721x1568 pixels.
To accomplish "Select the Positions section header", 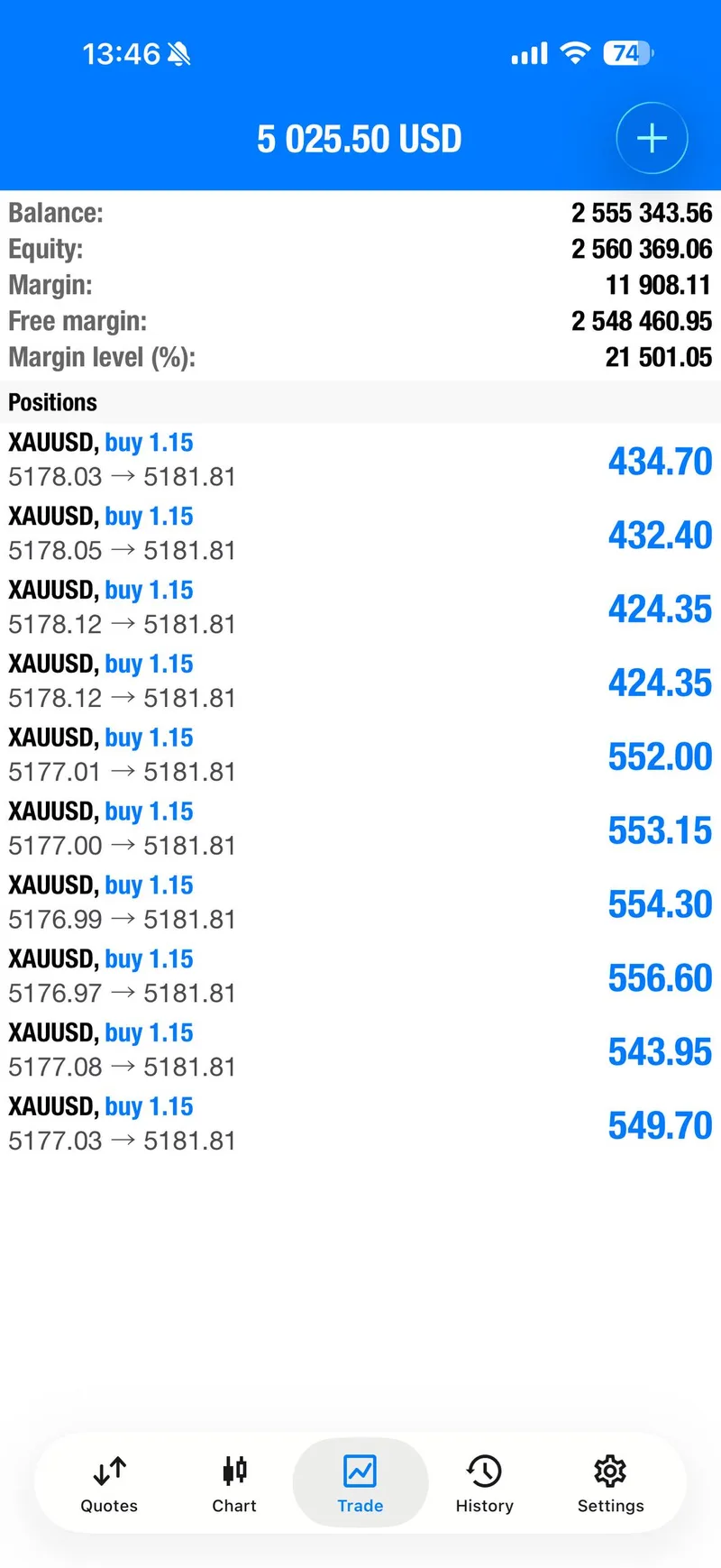I will (x=52, y=402).
